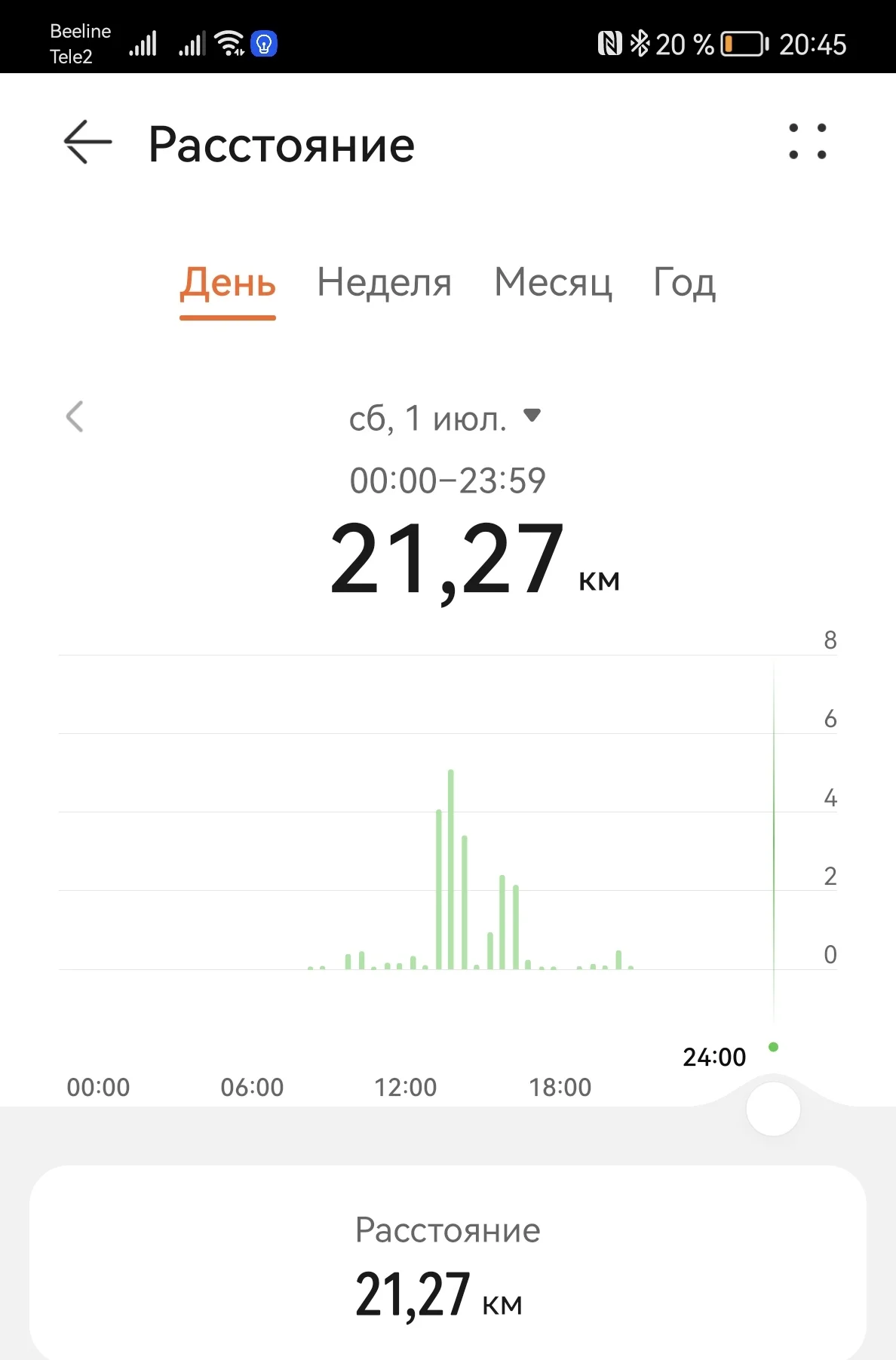This screenshot has width=896, height=1360.
Task: Tap the chart time slider handle
Action: 773,1109
